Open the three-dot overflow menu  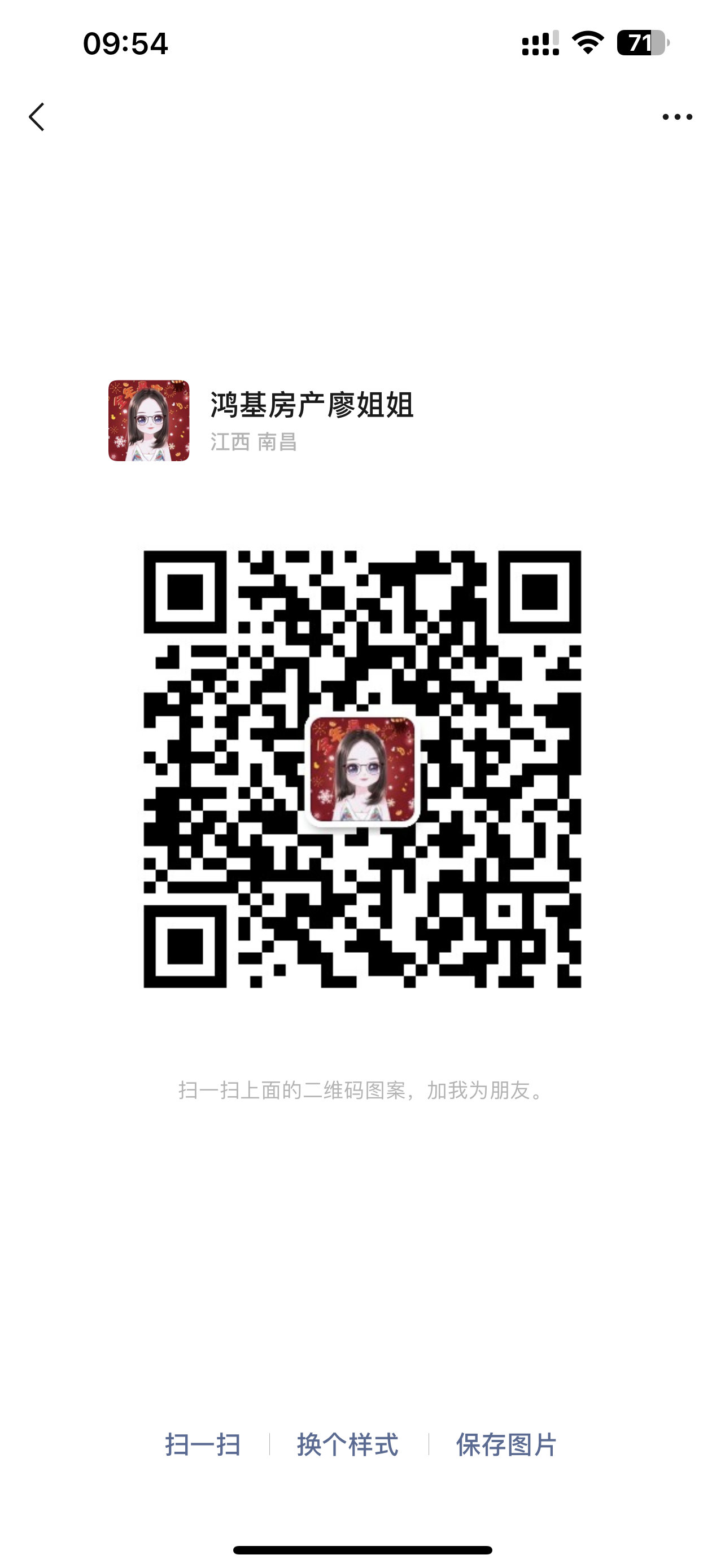pos(677,117)
